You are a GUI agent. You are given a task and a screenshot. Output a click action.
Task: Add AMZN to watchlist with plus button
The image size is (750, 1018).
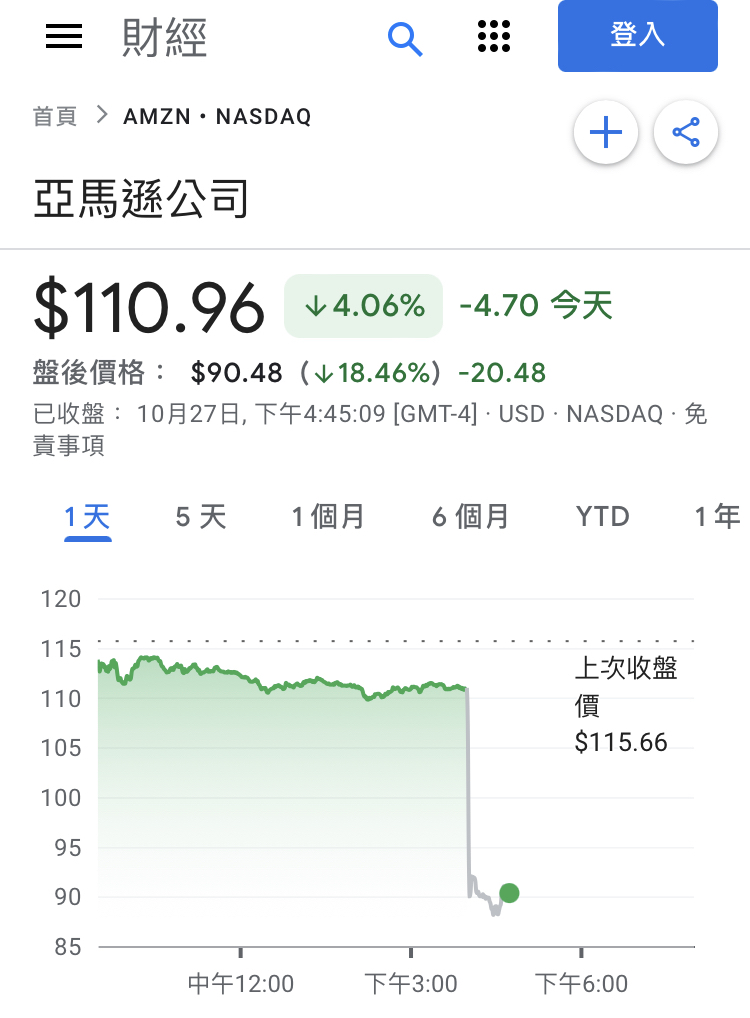coord(606,132)
